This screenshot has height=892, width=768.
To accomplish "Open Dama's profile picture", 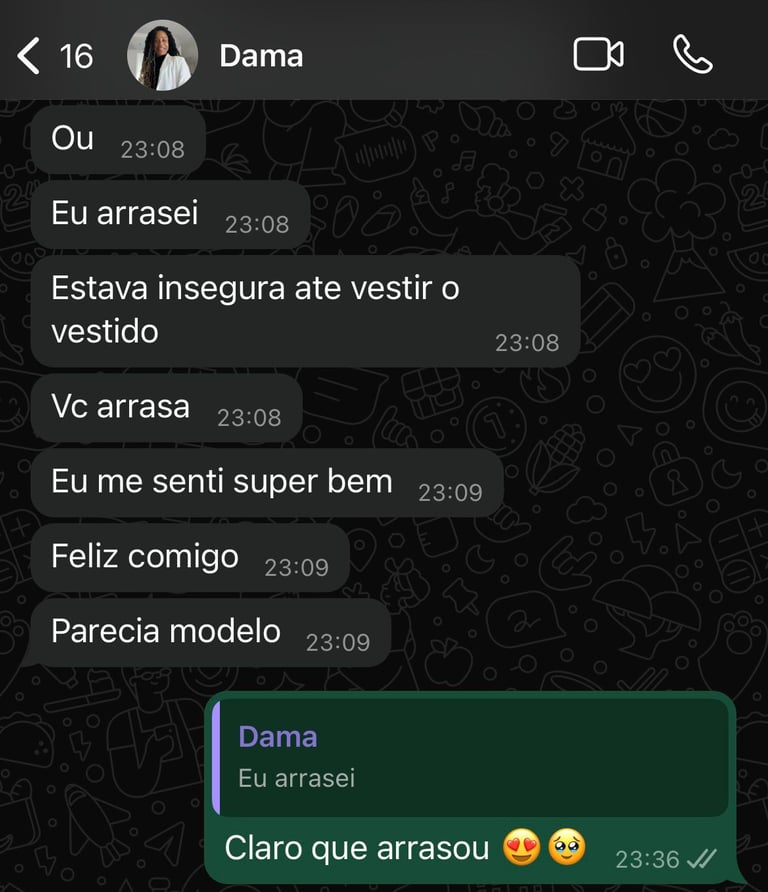I will pyautogui.click(x=162, y=55).
